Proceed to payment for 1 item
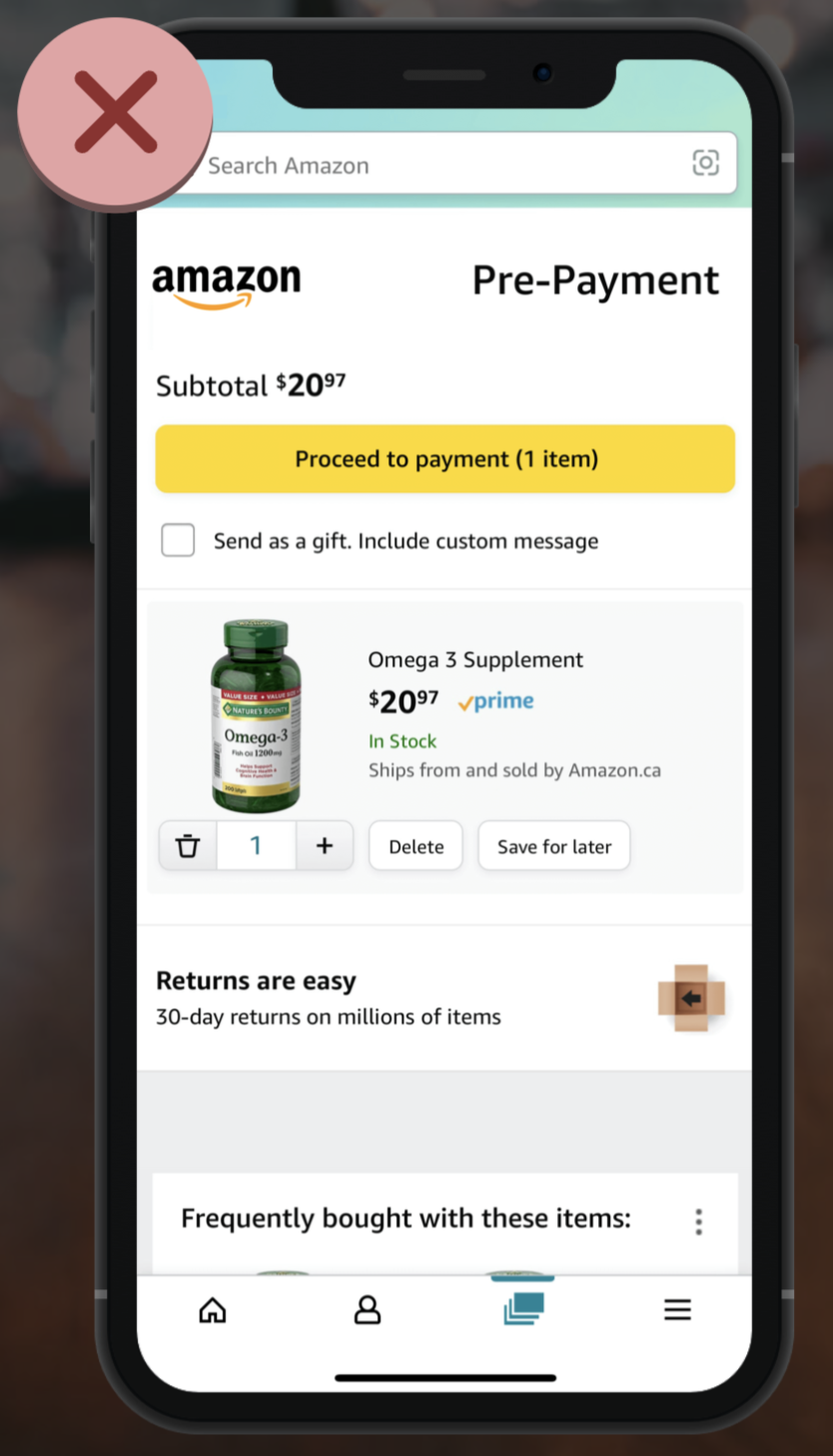 (x=445, y=459)
